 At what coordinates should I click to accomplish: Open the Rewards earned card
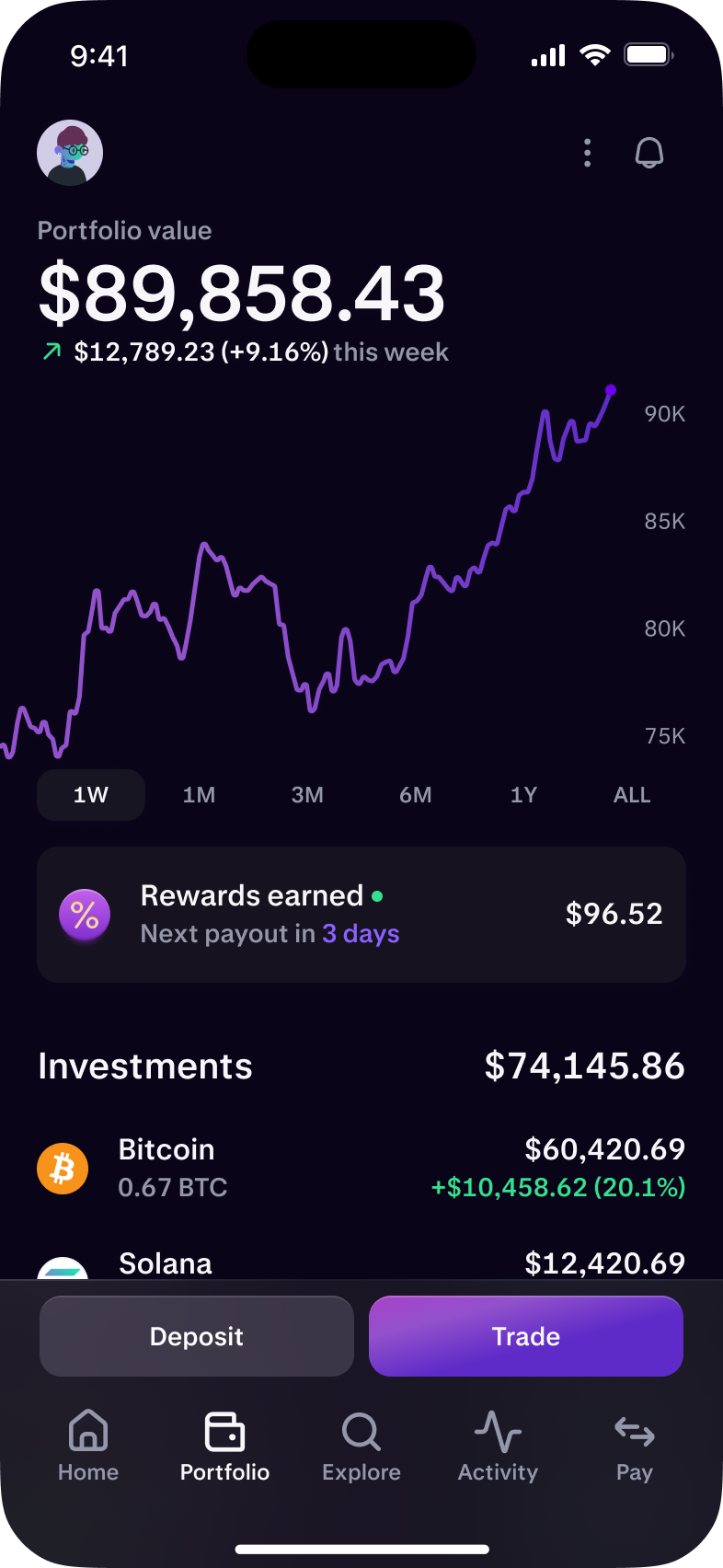click(361, 915)
